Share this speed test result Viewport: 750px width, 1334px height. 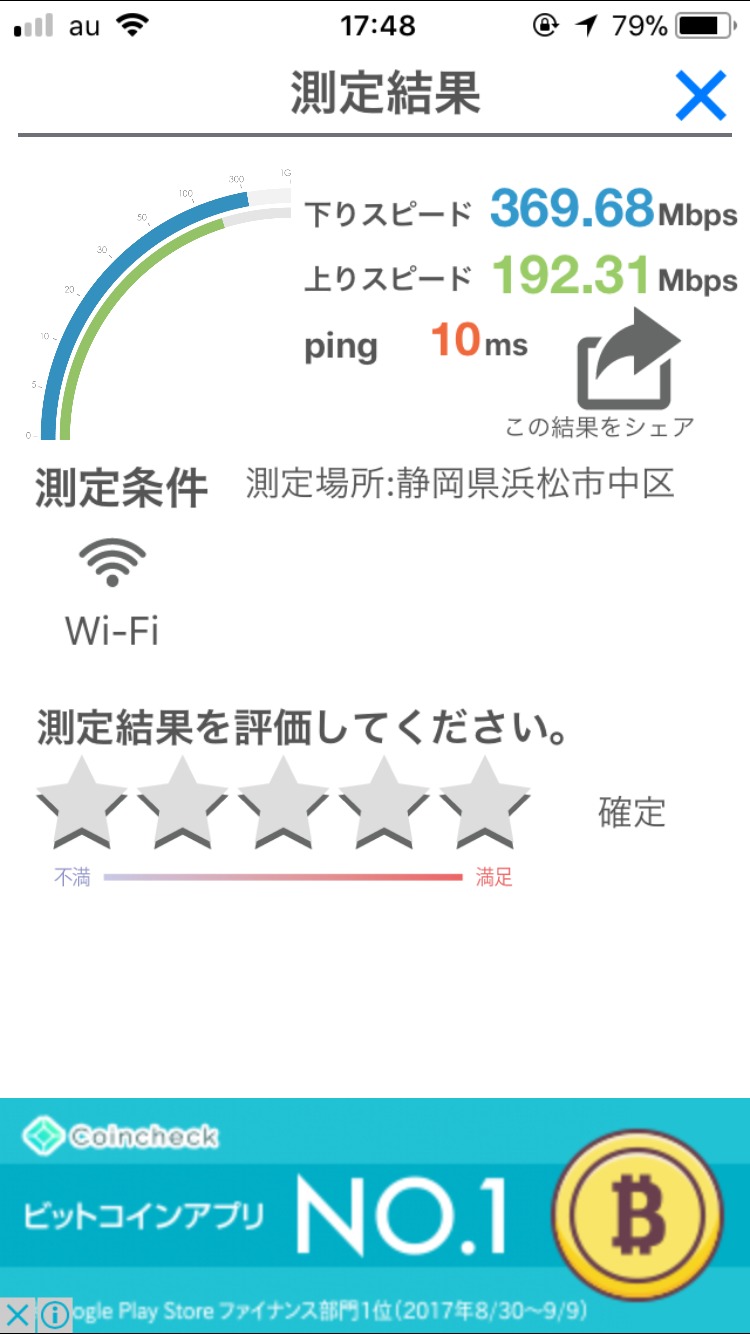(628, 360)
